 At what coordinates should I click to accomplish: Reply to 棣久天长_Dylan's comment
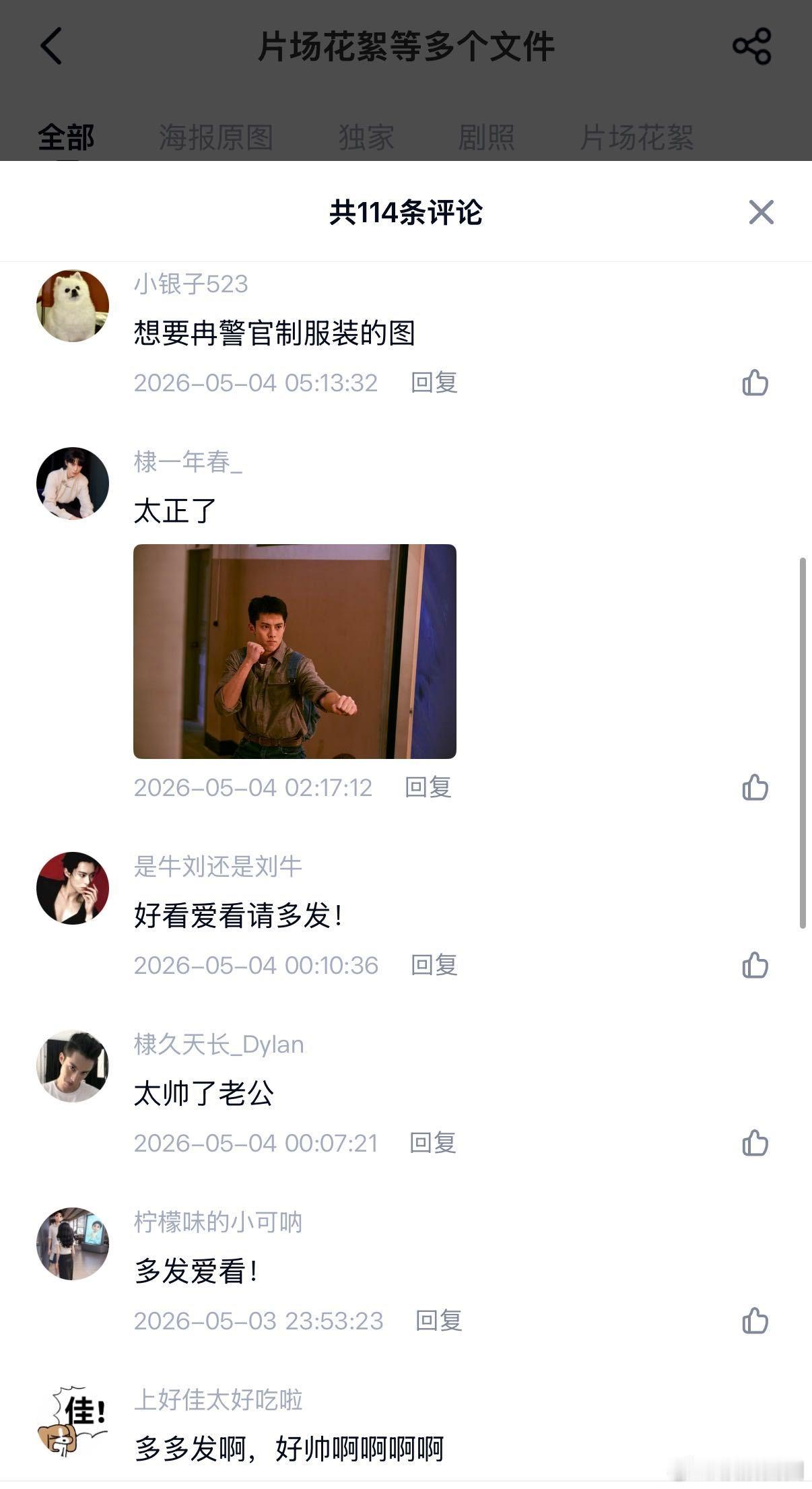433,1143
